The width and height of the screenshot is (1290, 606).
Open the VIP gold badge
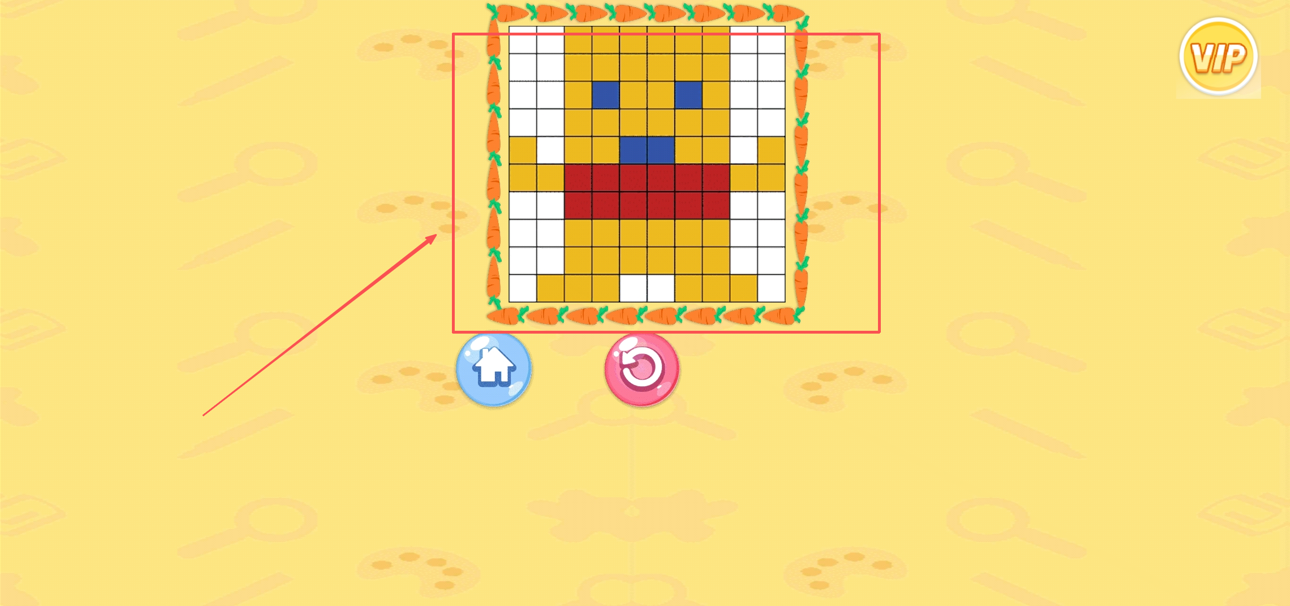[x=1217, y=57]
